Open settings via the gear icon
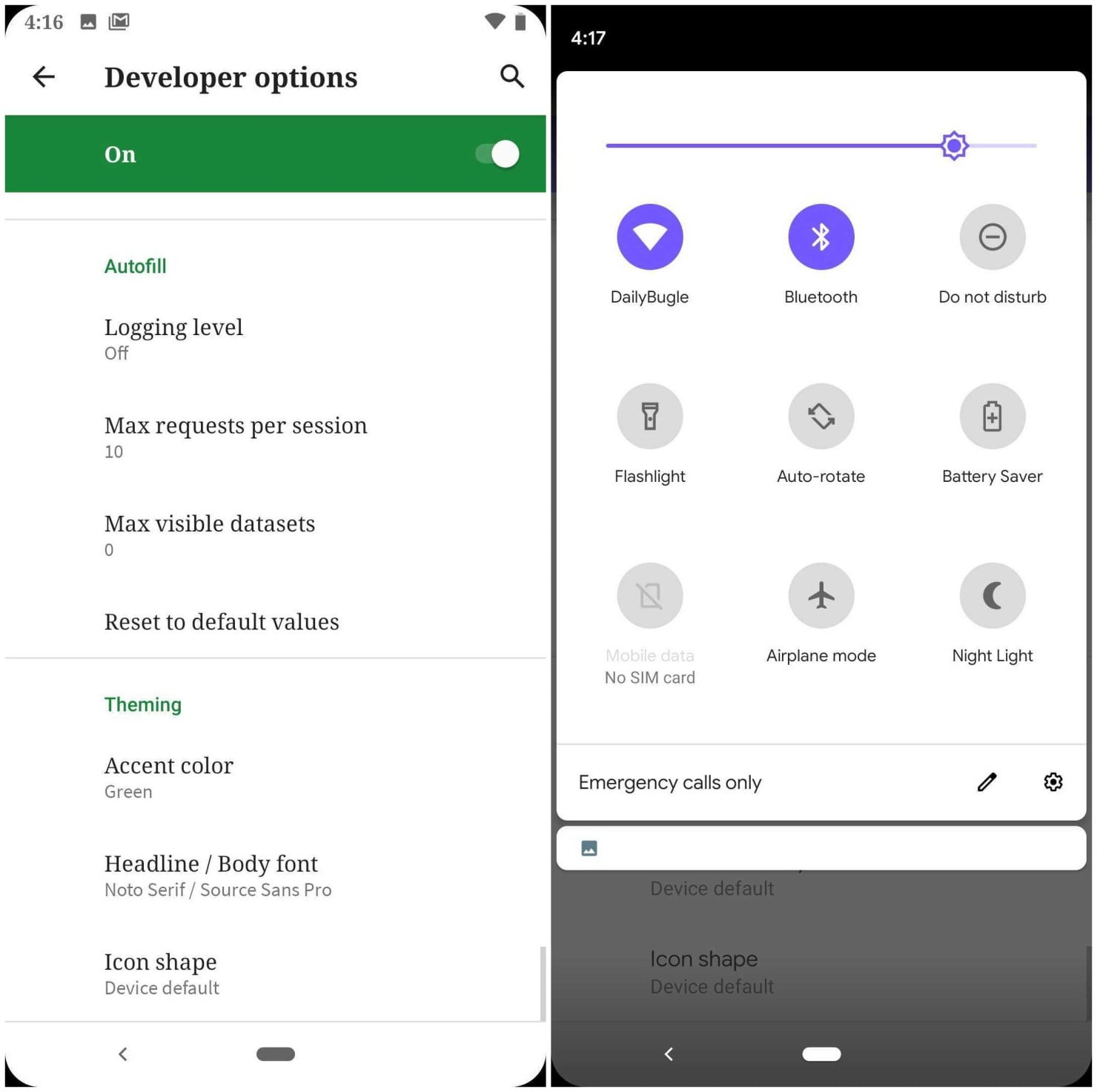 [1053, 782]
